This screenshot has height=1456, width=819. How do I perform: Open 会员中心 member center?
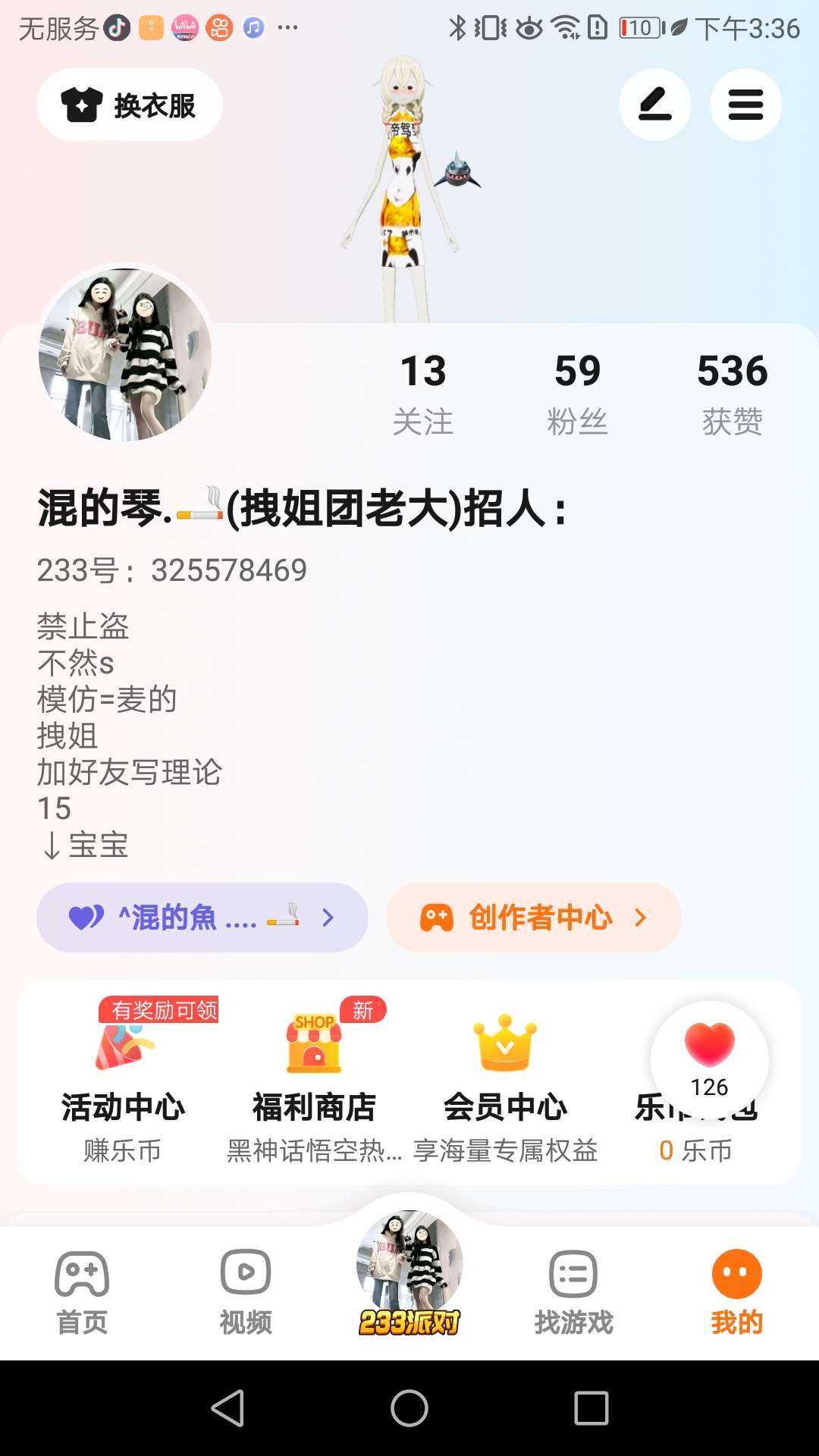[505, 1083]
